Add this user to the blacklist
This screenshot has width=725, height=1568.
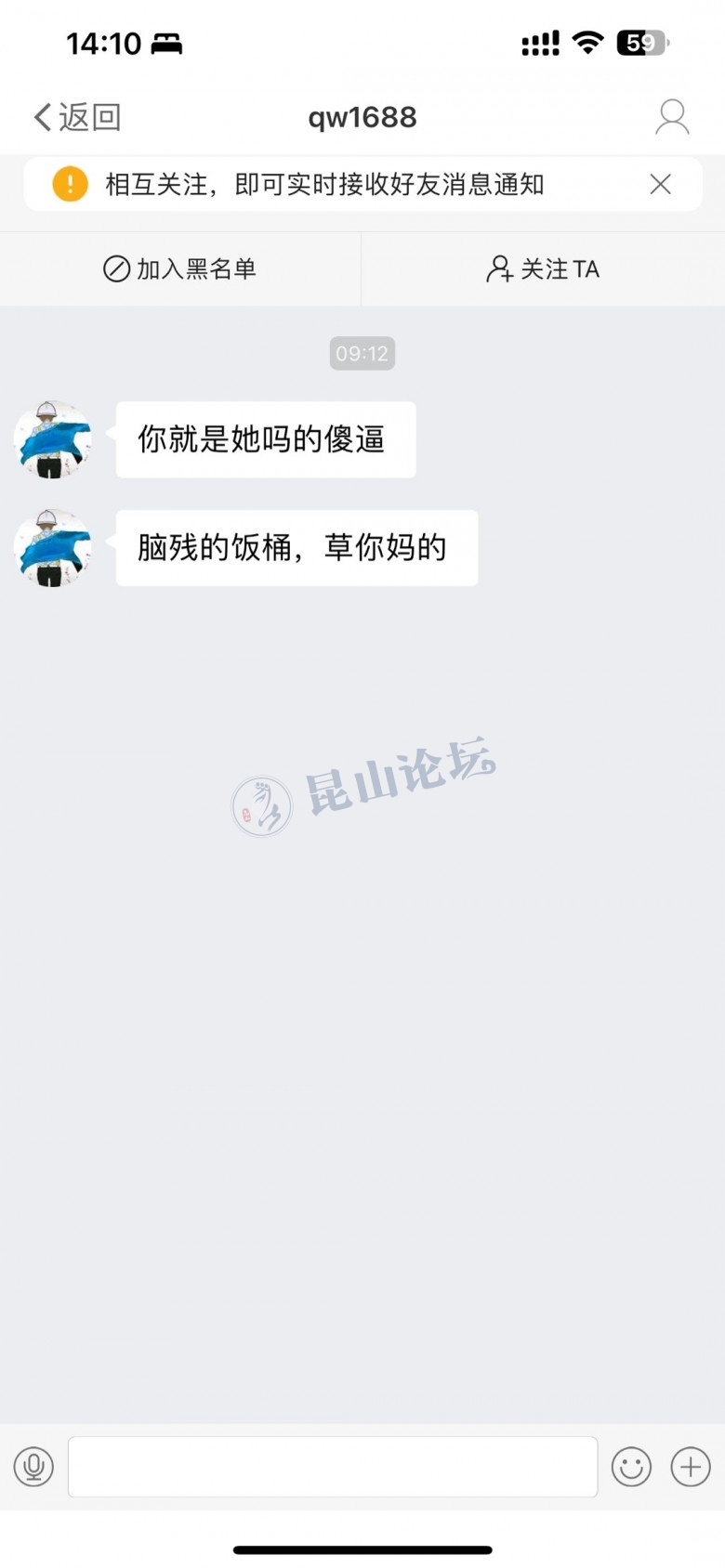(179, 269)
